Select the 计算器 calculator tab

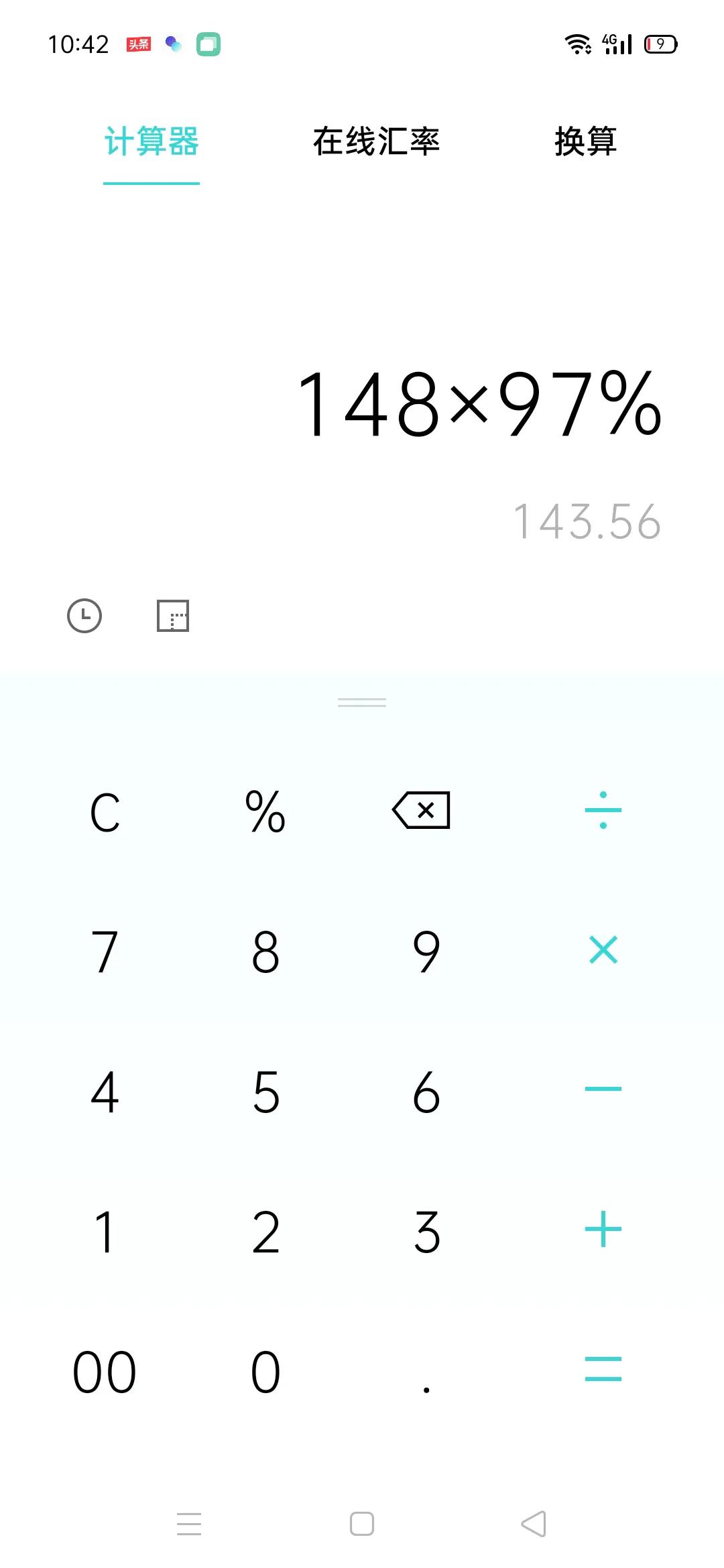pos(152,142)
